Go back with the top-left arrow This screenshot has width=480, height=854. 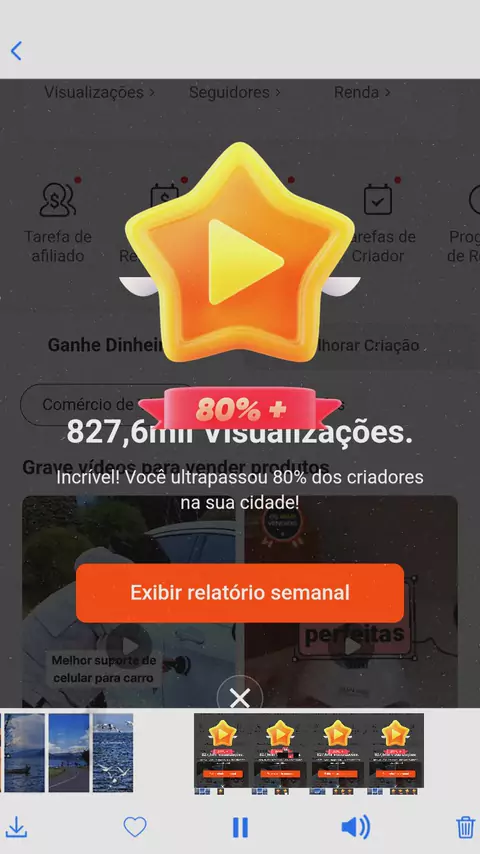[x=16, y=51]
